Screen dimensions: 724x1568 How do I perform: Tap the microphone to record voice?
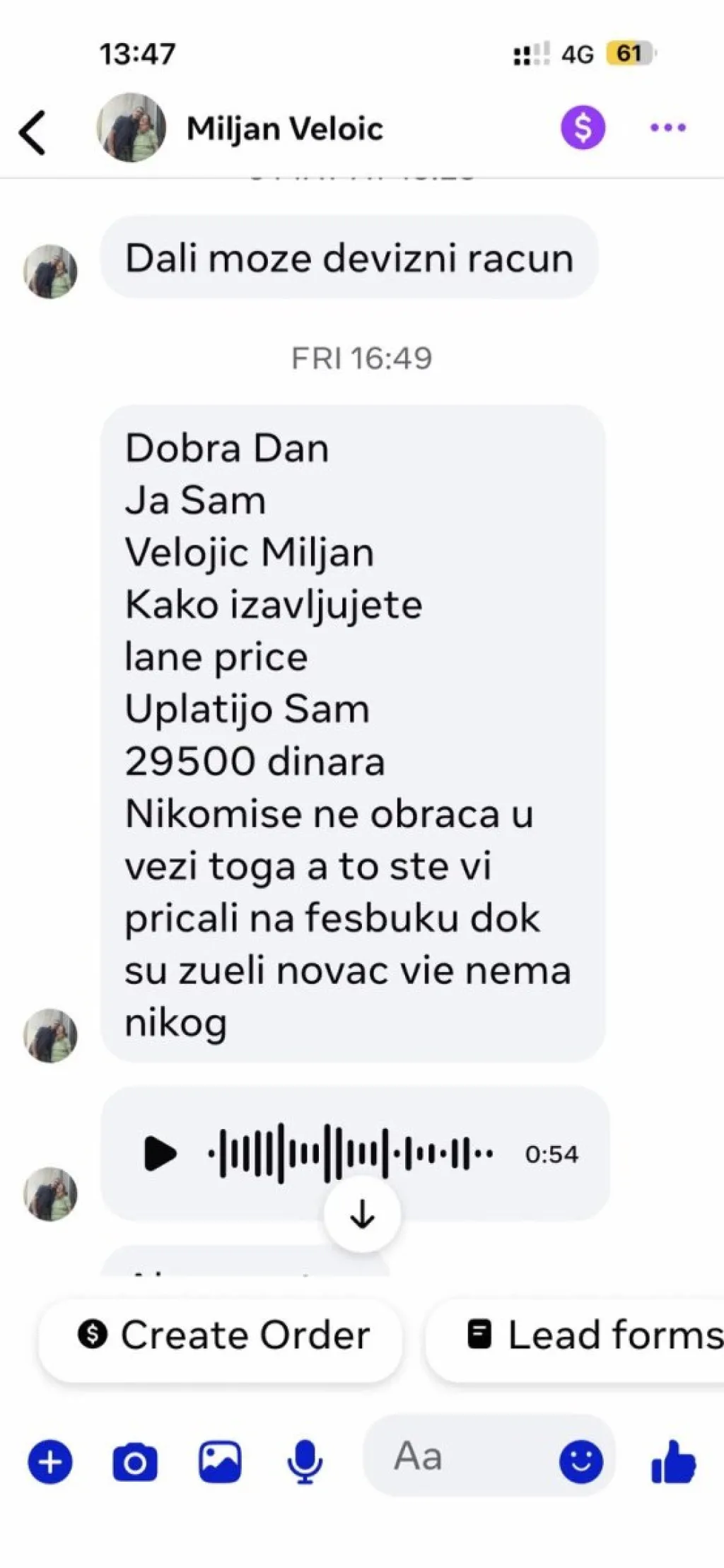coord(305,1462)
